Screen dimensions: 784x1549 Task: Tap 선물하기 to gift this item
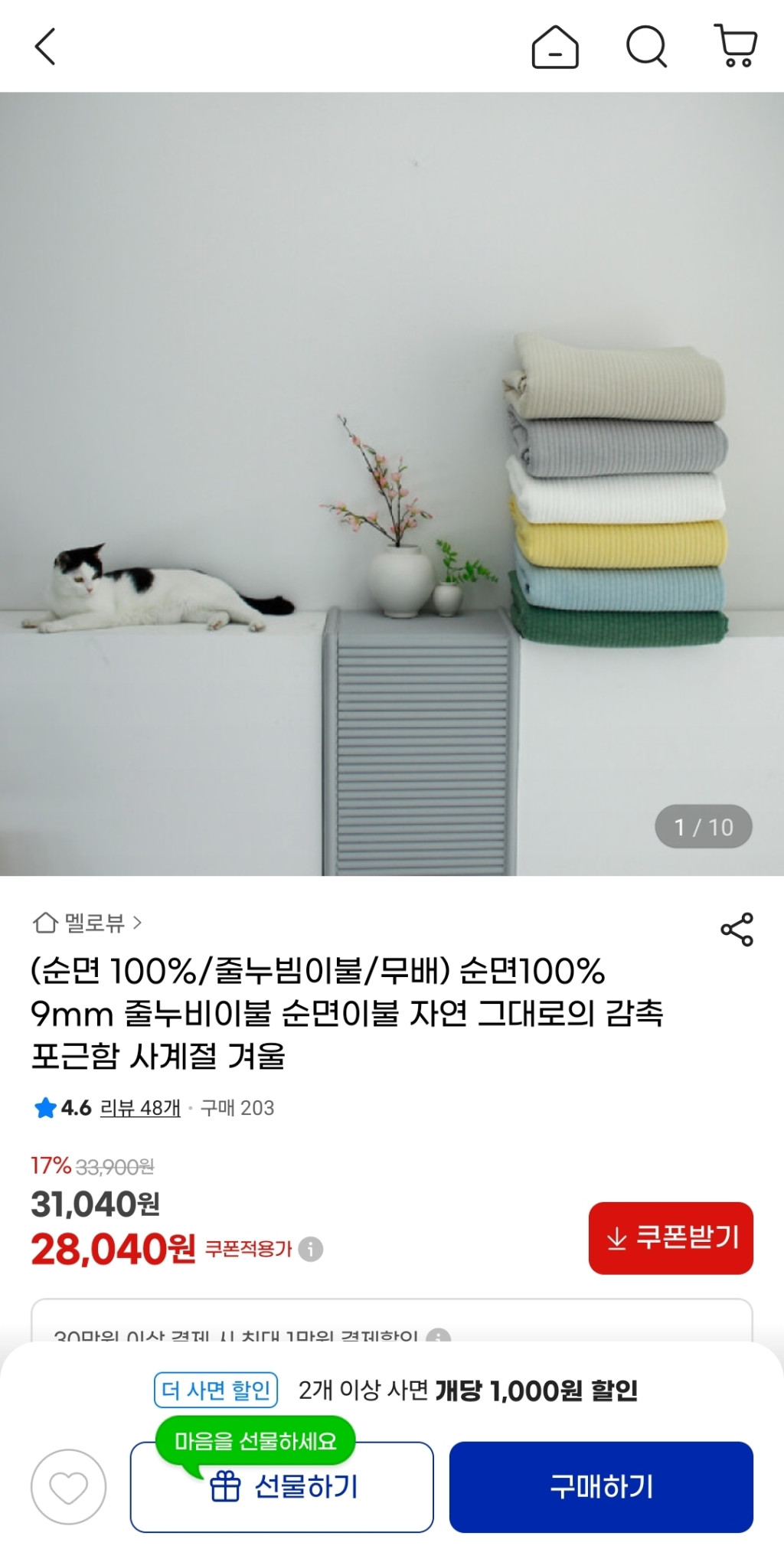(x=282, y=1487)
